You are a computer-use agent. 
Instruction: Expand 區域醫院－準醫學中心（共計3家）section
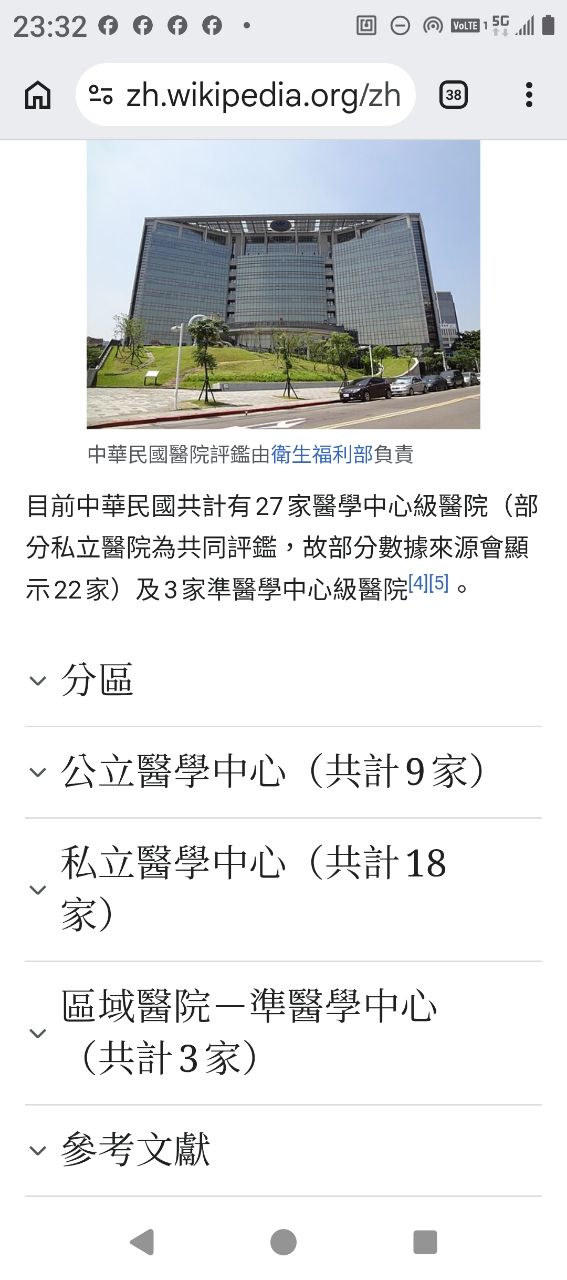[x=283, y=1033]
